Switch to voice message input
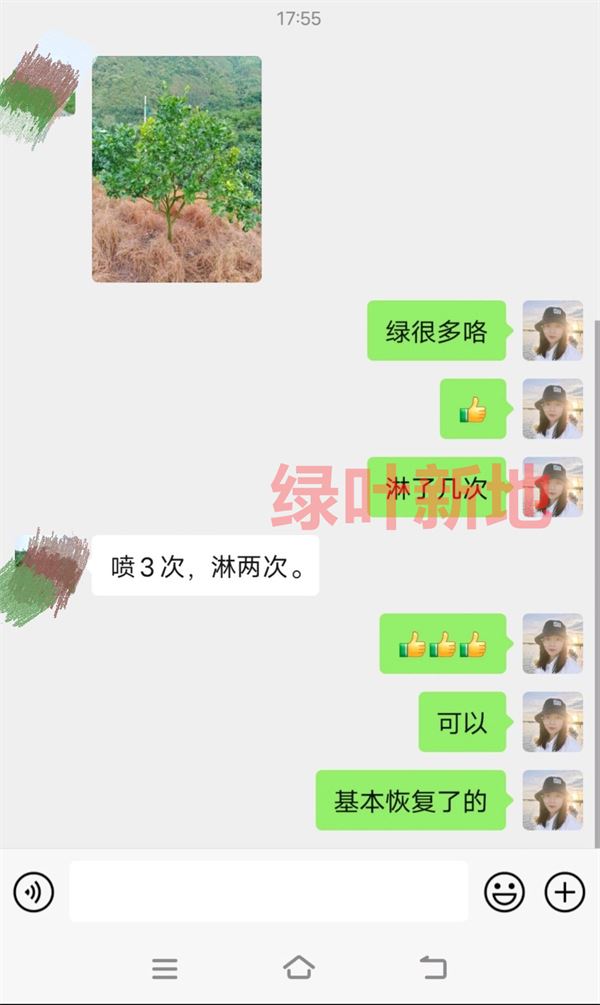The width and height of the screenshot is (600, 1005). point(34,891)
